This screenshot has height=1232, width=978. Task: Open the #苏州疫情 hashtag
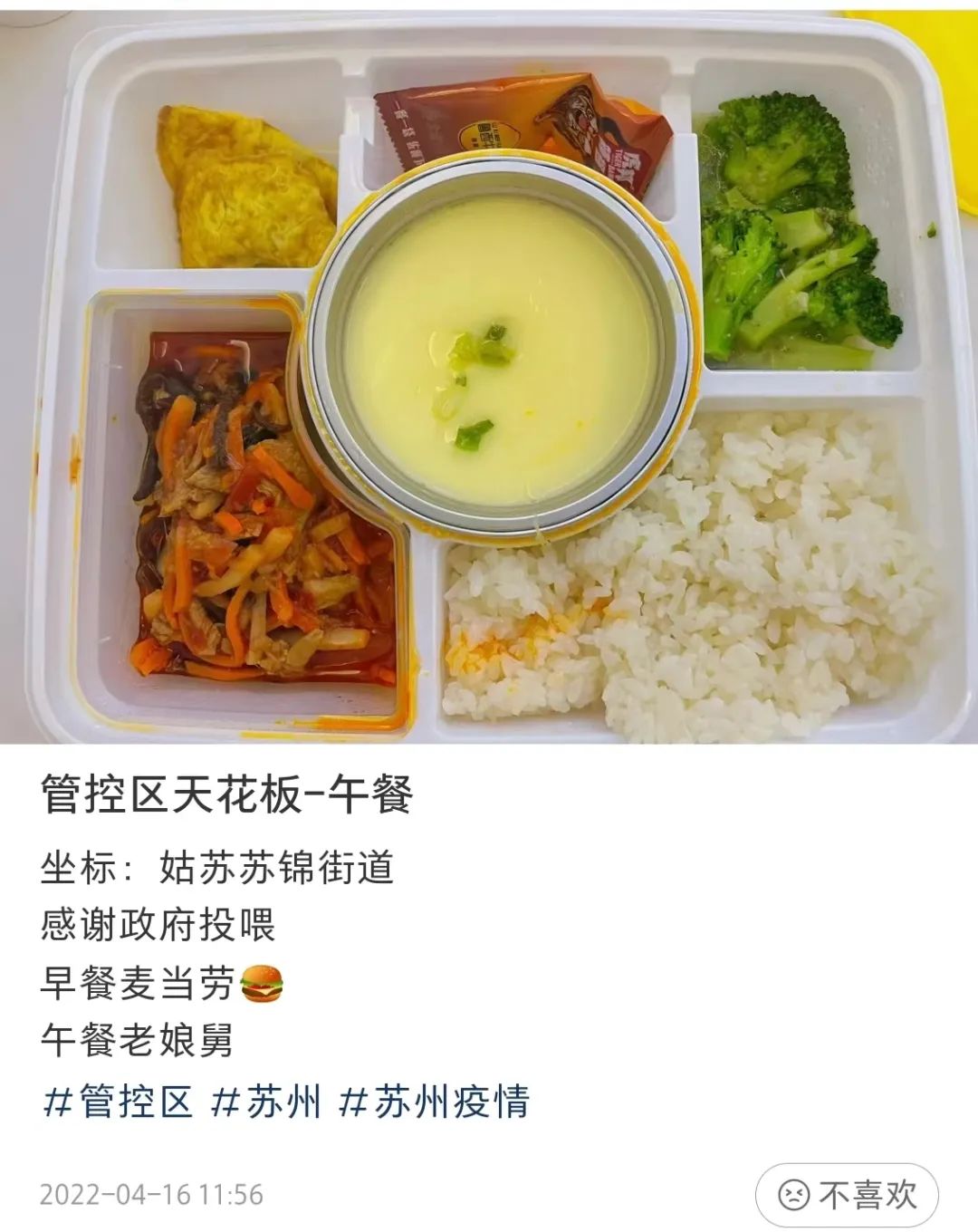coord(434,1102)
